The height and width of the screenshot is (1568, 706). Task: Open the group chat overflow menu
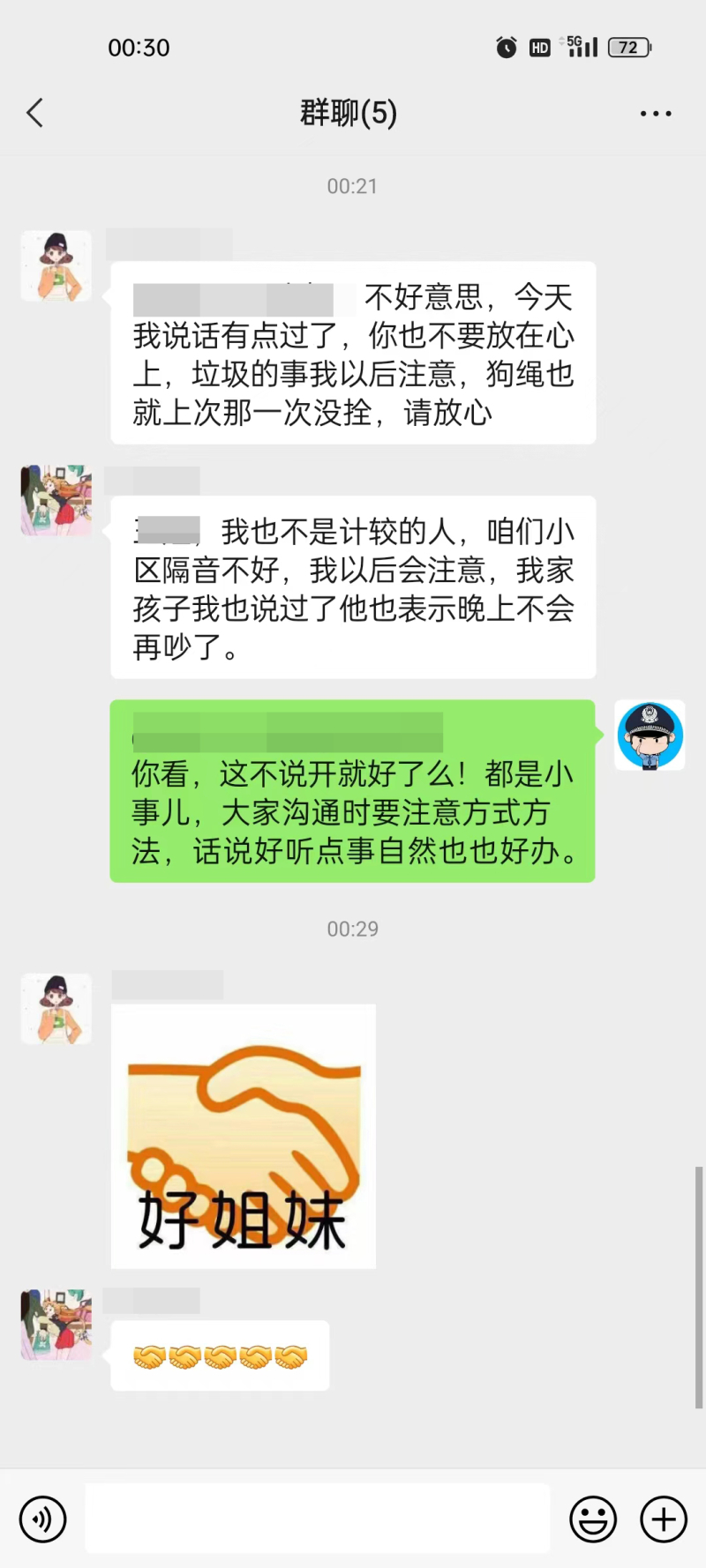click(x=656, y=114)
